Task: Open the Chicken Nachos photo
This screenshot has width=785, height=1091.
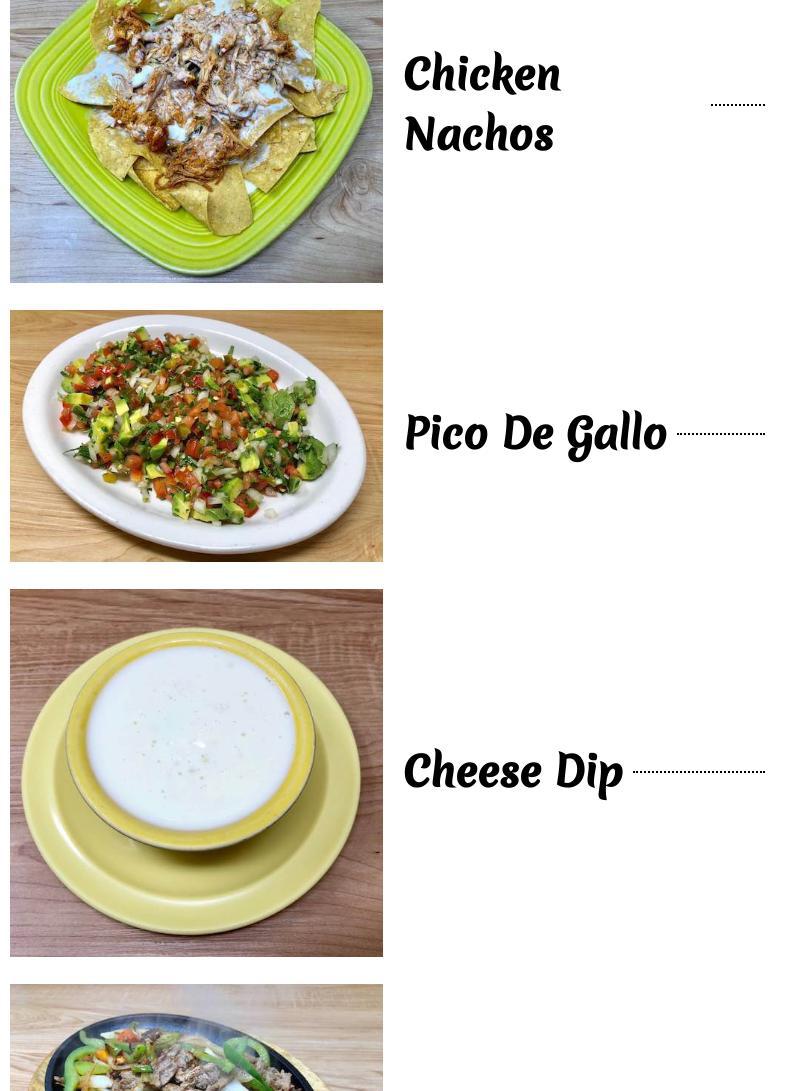Action: tap(196, 140)
